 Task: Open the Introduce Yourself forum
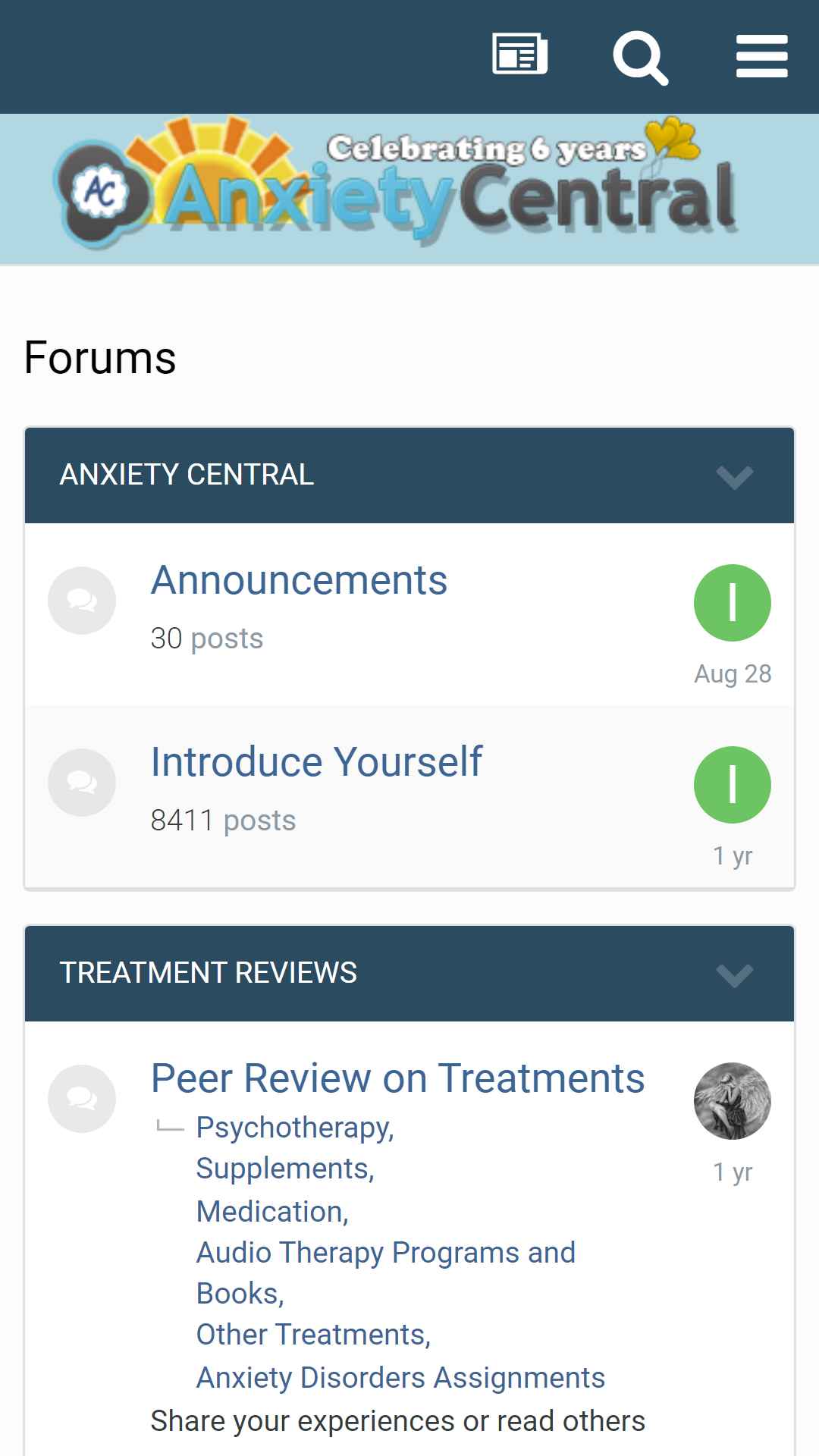(316, 762)
